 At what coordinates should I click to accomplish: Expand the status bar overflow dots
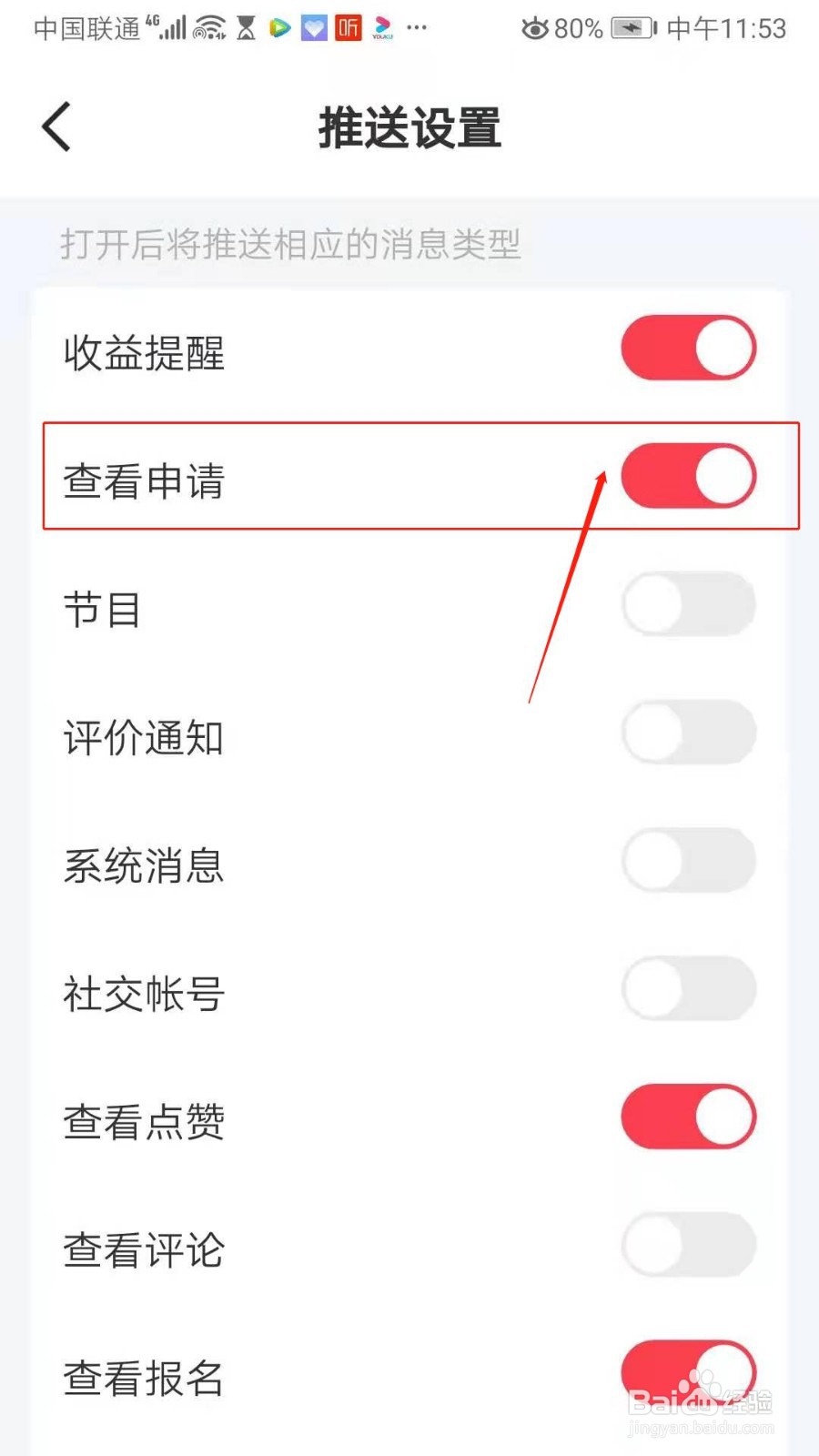pos(417,27)
